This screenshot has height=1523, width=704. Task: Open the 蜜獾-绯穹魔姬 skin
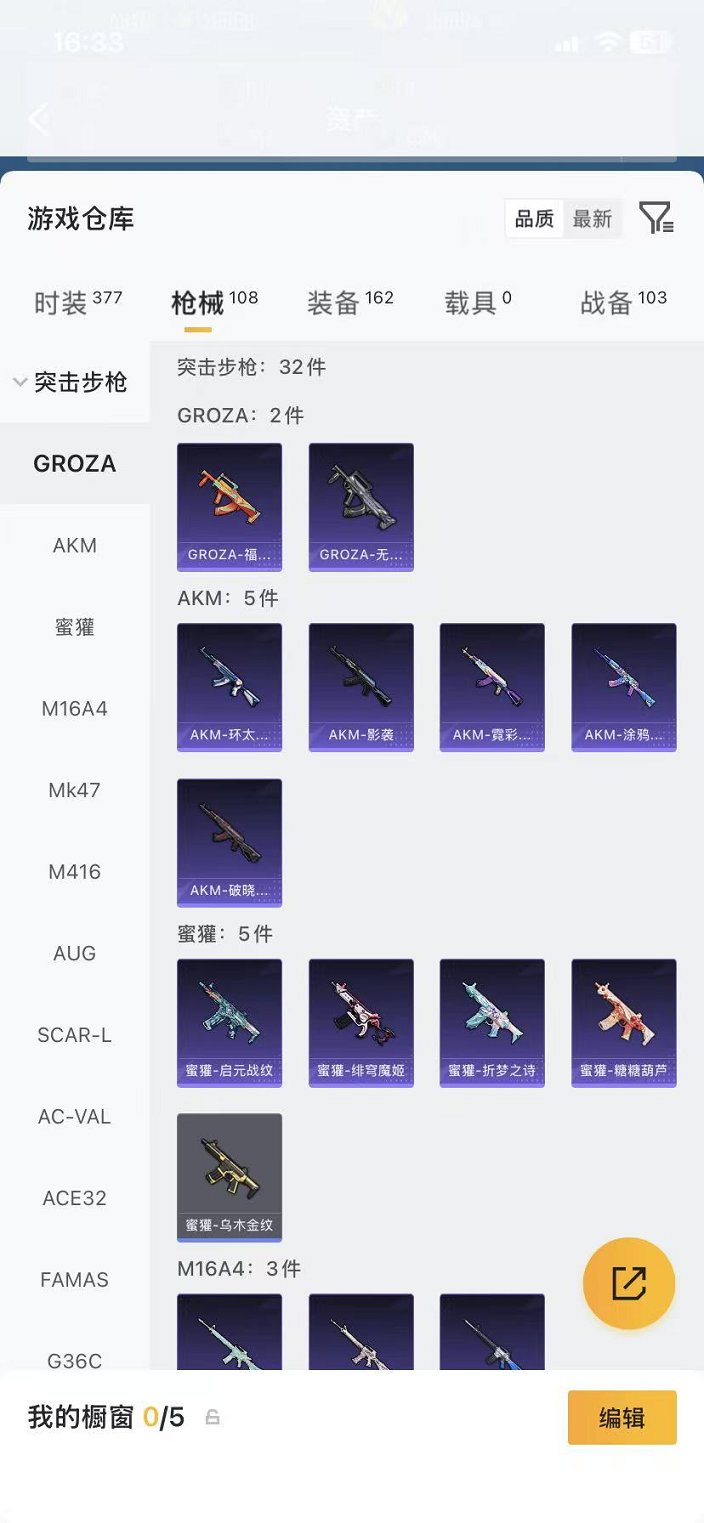point(361,1022)
